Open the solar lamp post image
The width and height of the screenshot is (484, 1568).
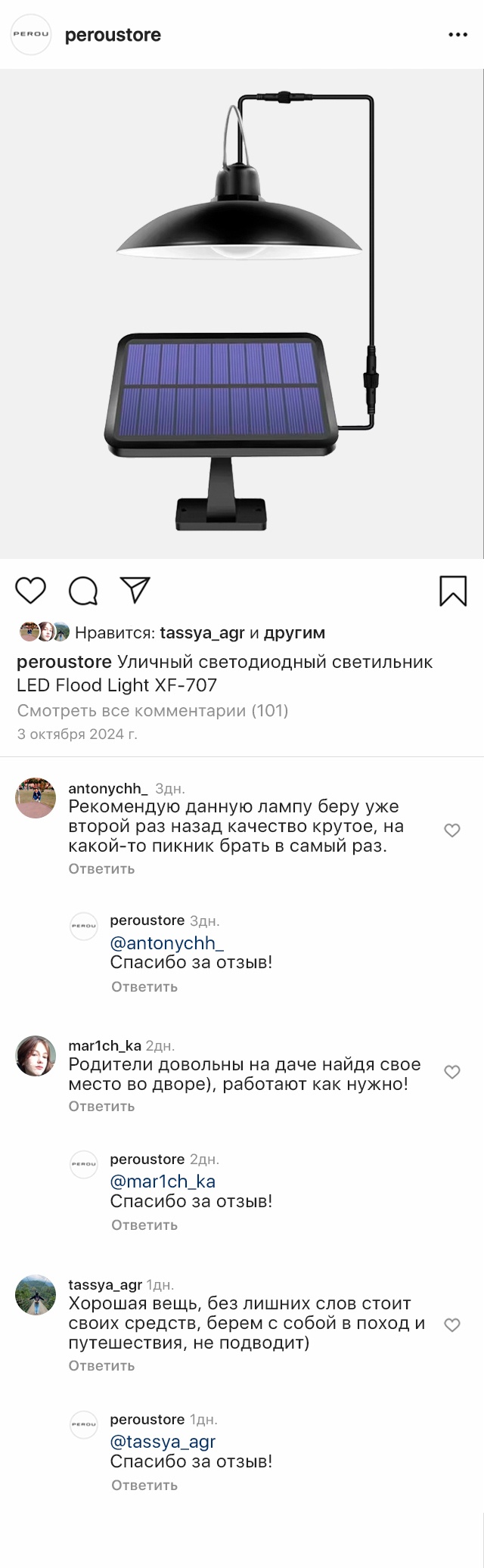click(242, 314)
